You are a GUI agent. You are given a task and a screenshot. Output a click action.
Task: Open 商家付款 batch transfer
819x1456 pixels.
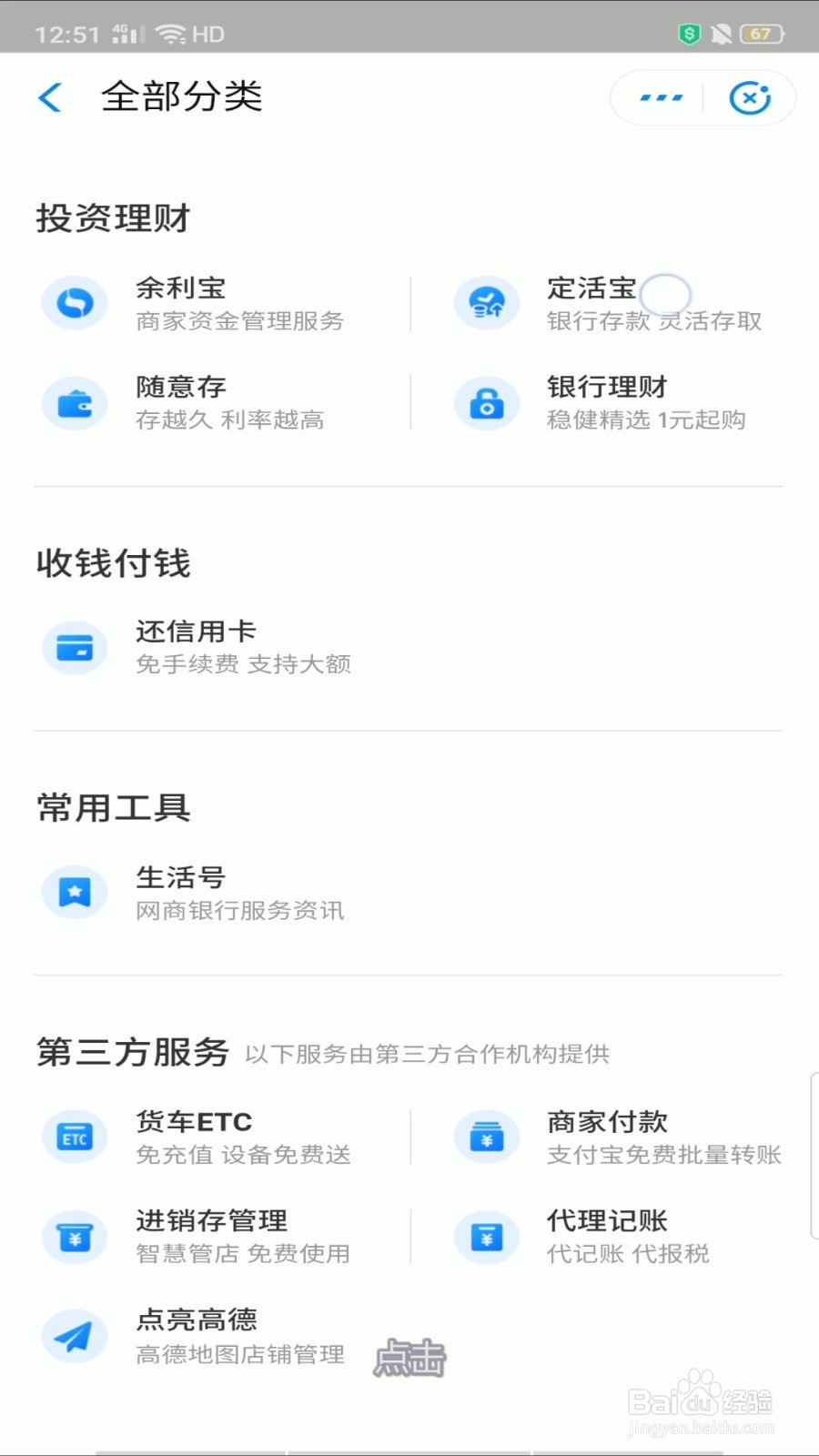617,1137
